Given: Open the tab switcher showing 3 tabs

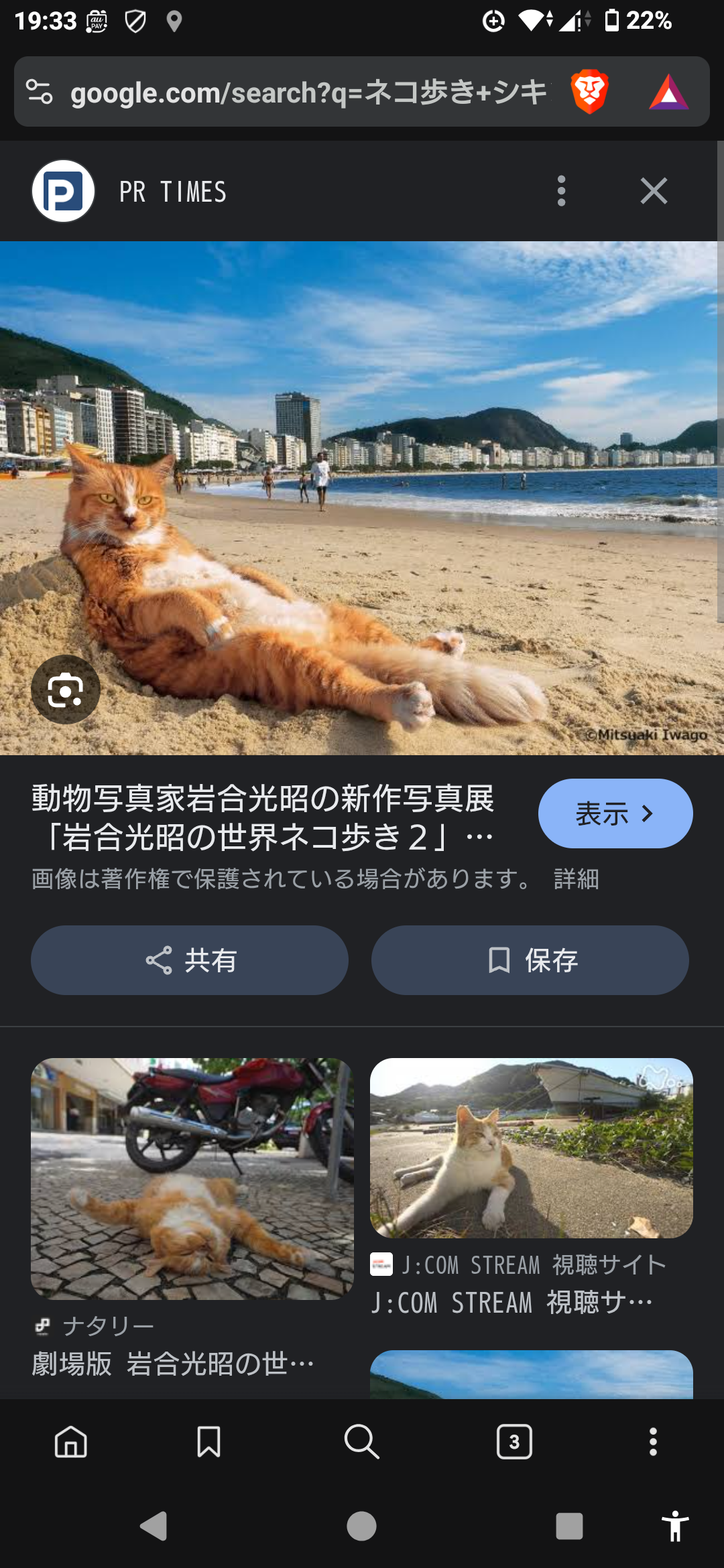Looking at the screenshot, I should point(514,1441).
